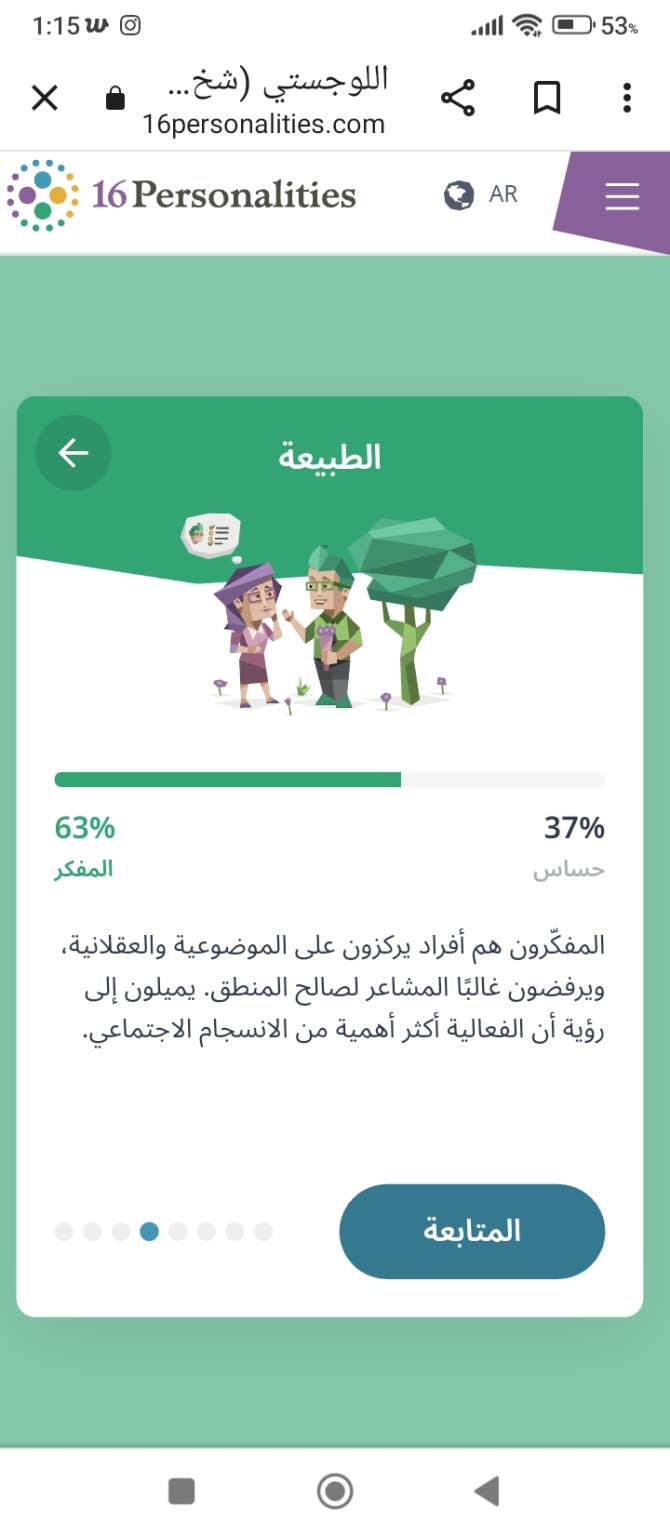670x1535 pixels.
Task: Change language from AR
Action: [x=482, y=194]
